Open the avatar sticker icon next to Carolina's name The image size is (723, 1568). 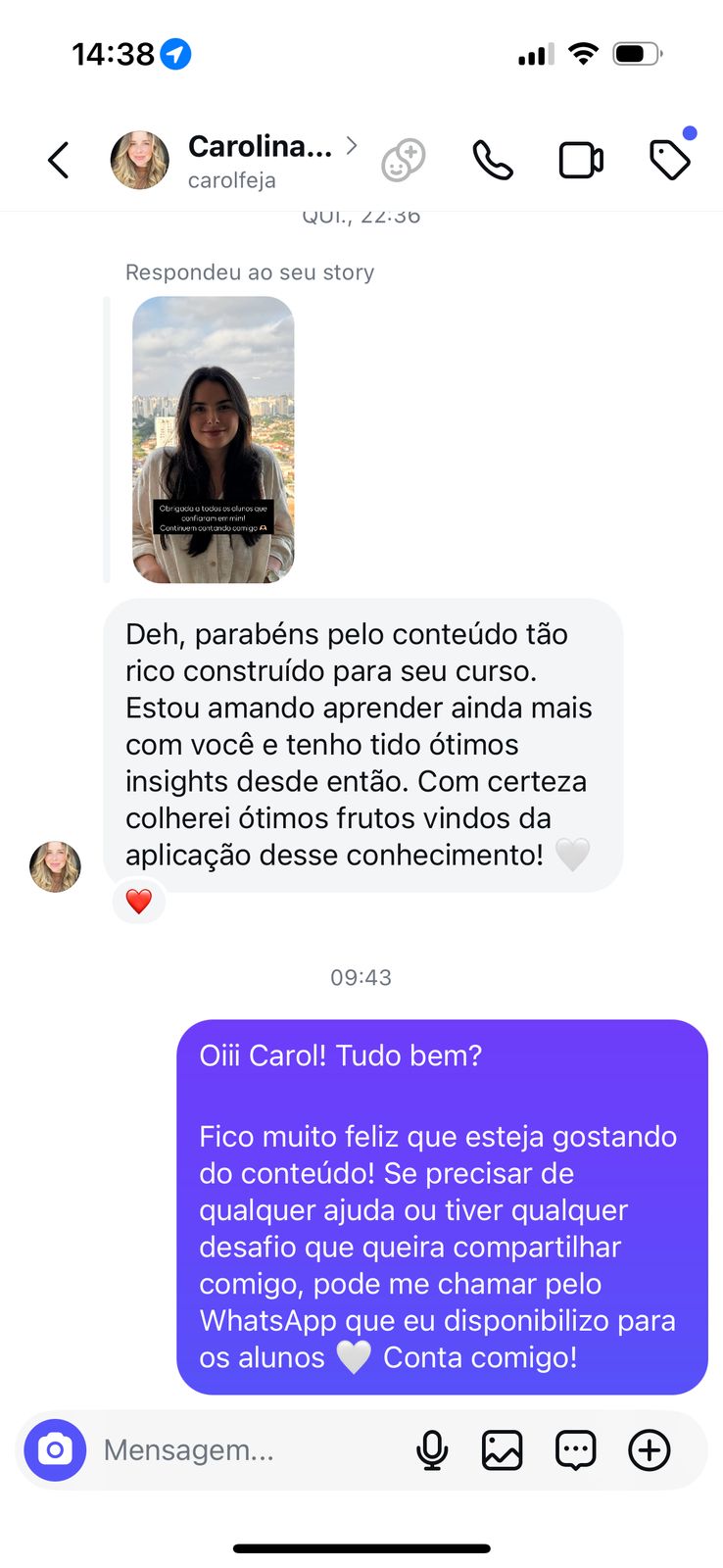(x=403, y=158)
